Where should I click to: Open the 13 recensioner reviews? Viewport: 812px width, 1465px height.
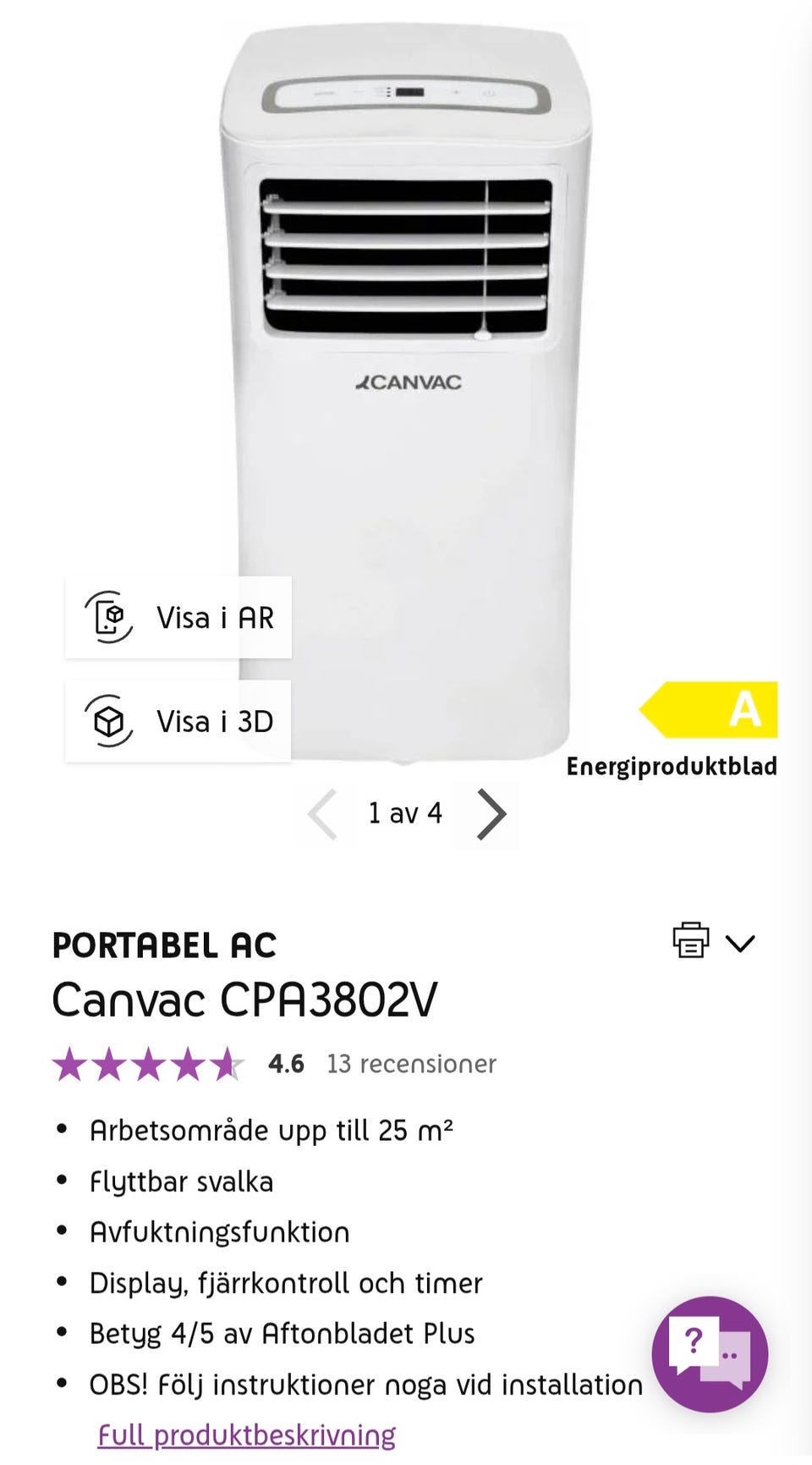412,1063
